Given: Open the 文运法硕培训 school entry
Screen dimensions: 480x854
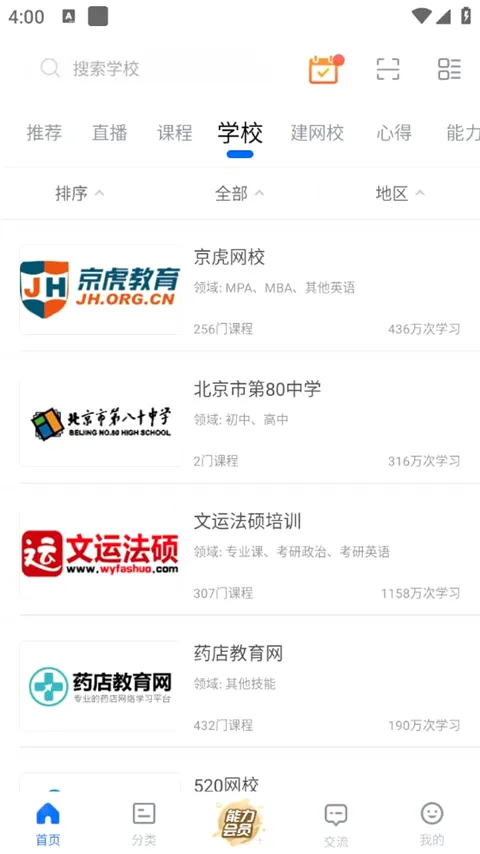Looking at the screenshot, I should coord(240,554).
